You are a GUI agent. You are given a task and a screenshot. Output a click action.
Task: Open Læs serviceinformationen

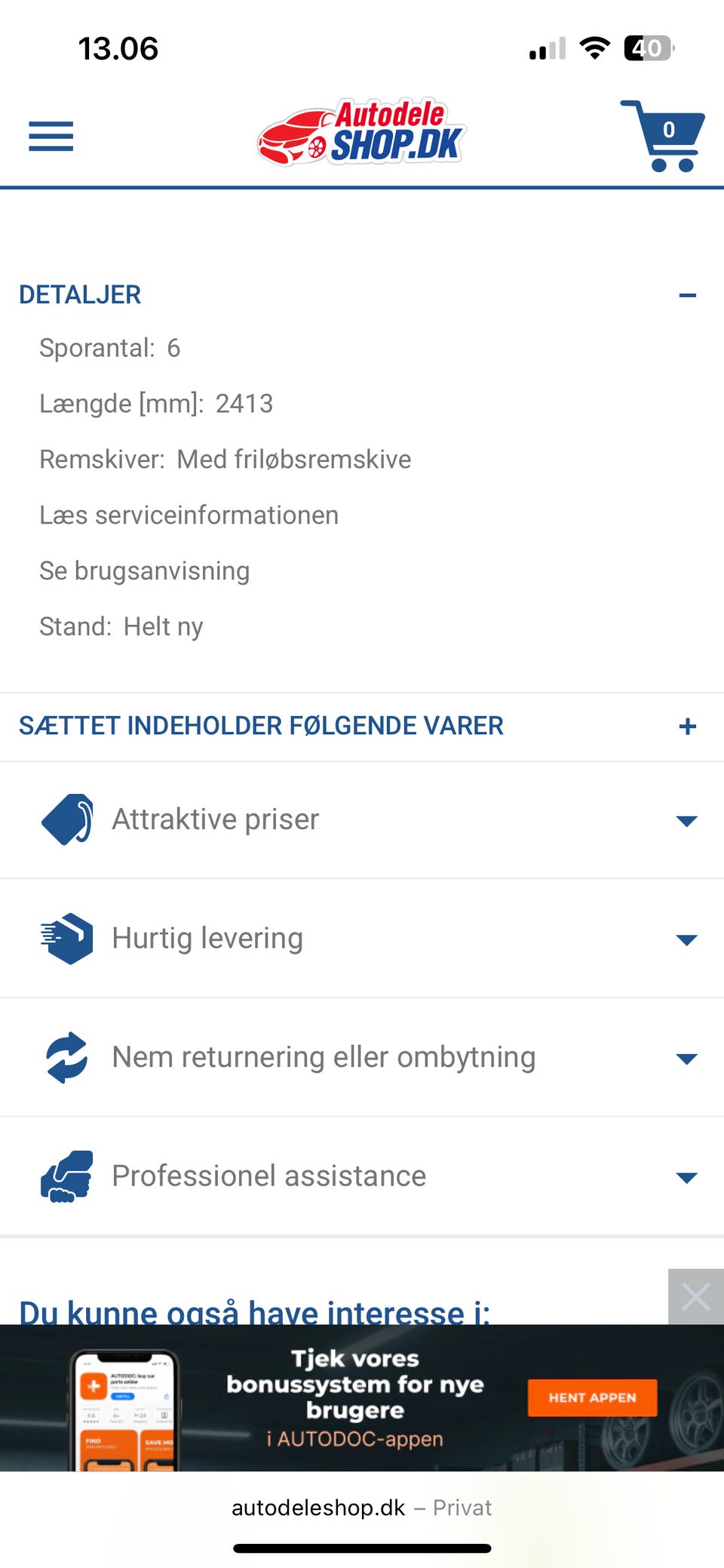[189, 515]
